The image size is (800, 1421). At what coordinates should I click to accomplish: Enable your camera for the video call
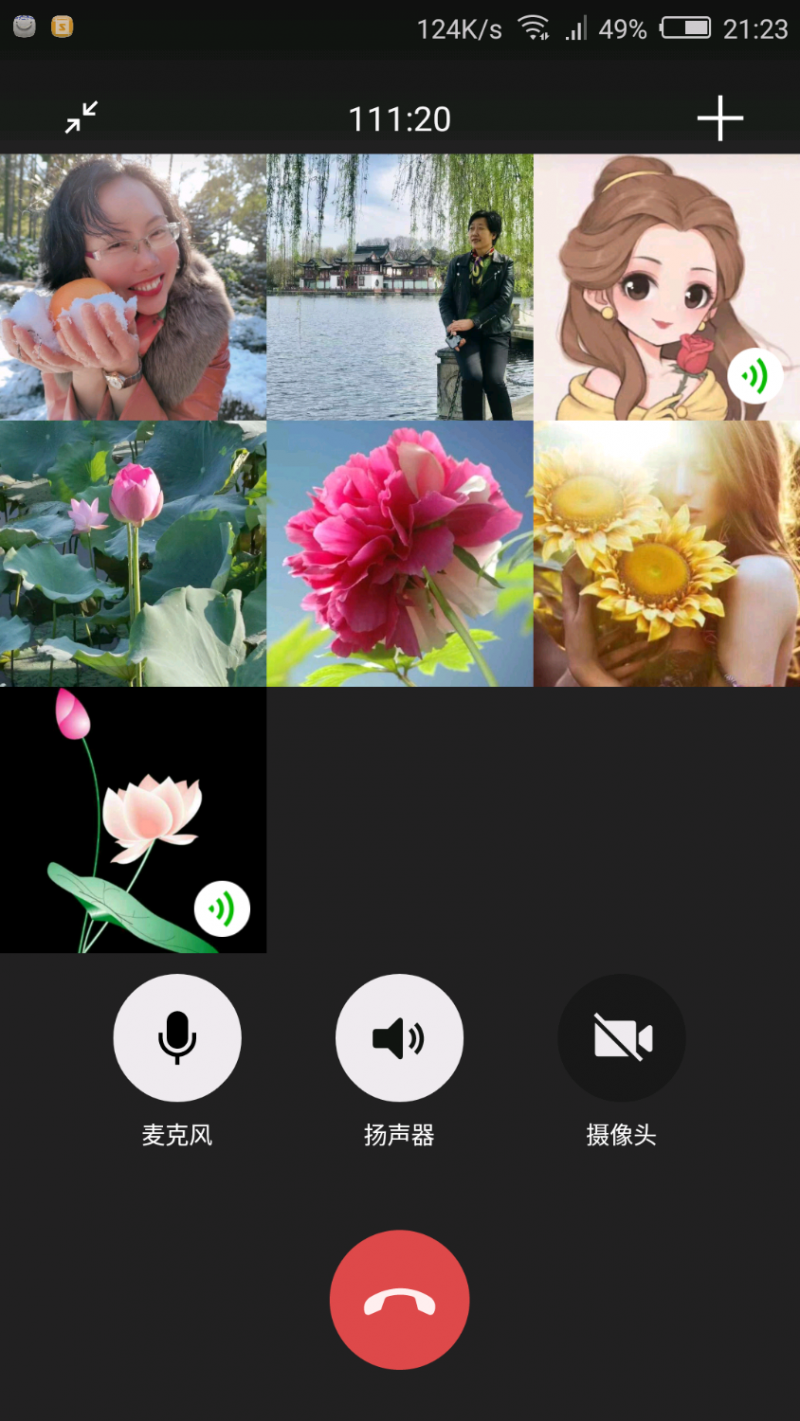coord(621,1038)
